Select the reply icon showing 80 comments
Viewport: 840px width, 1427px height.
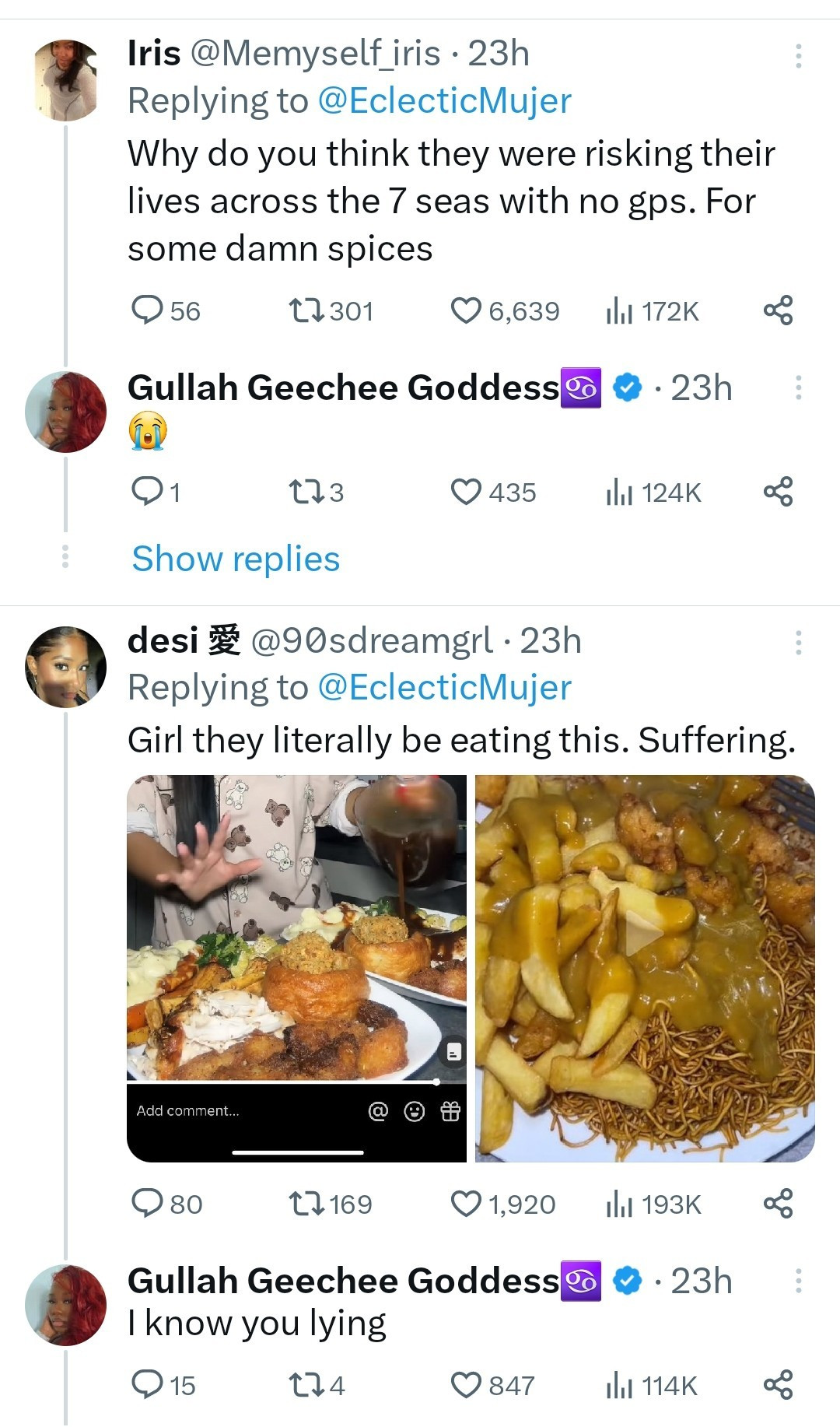coord(149,1203)
